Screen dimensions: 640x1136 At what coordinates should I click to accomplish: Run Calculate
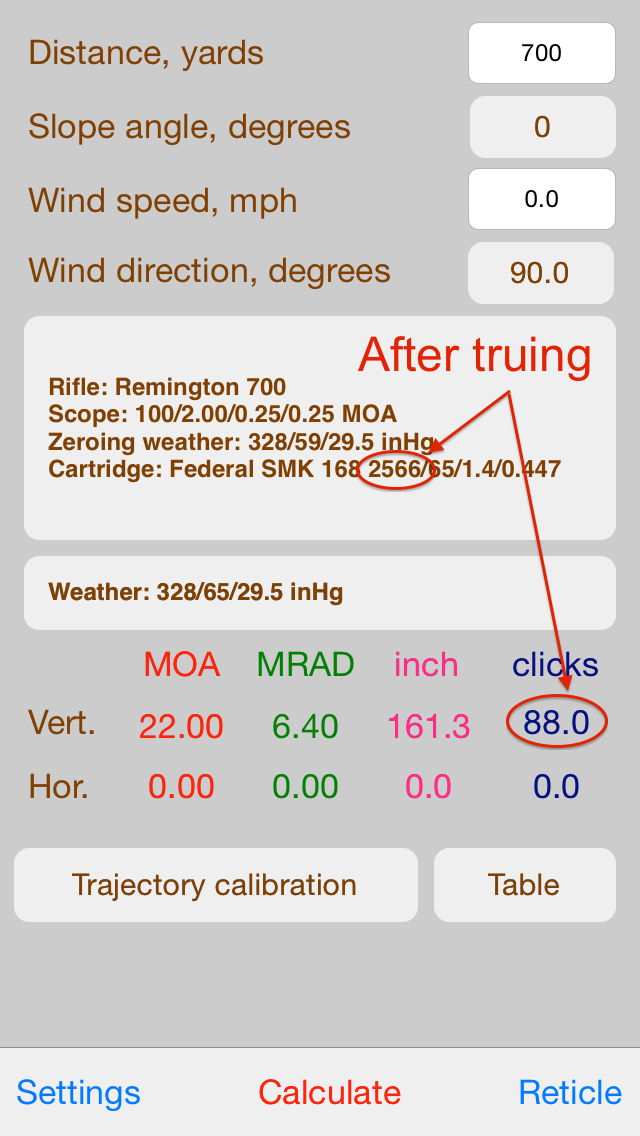[x=330, y=1093]
